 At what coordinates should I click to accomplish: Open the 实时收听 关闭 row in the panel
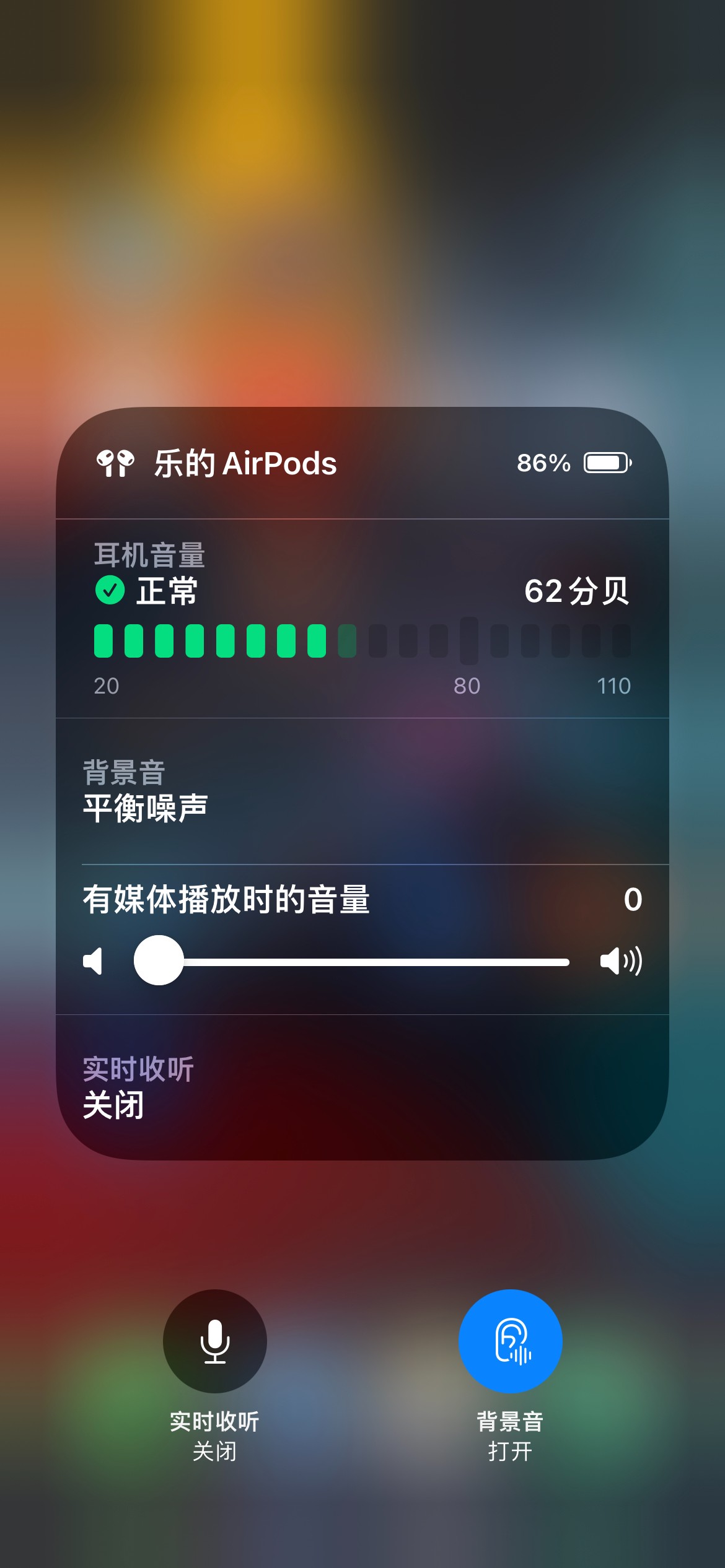pyautogui.click(x=362, y=1087)
